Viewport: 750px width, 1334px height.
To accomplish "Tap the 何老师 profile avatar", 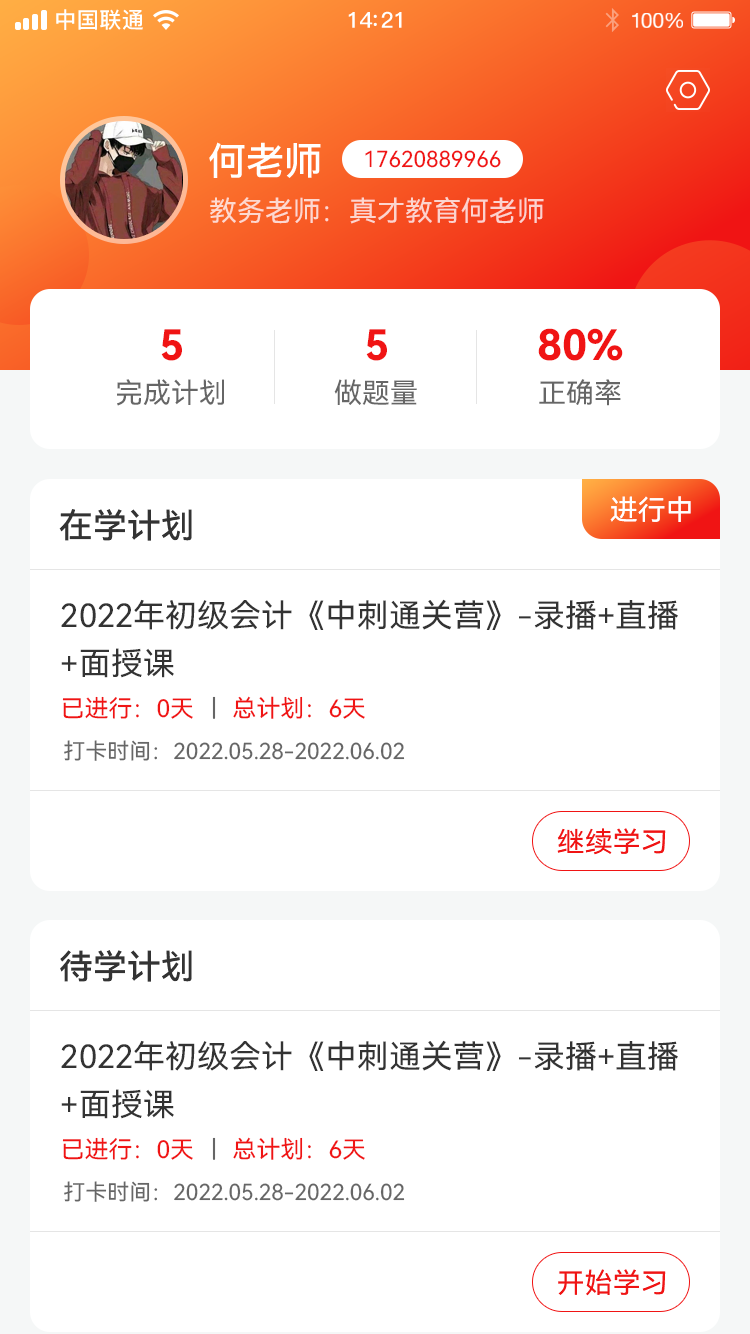I will pyautogui.click(x=124, y=180).
